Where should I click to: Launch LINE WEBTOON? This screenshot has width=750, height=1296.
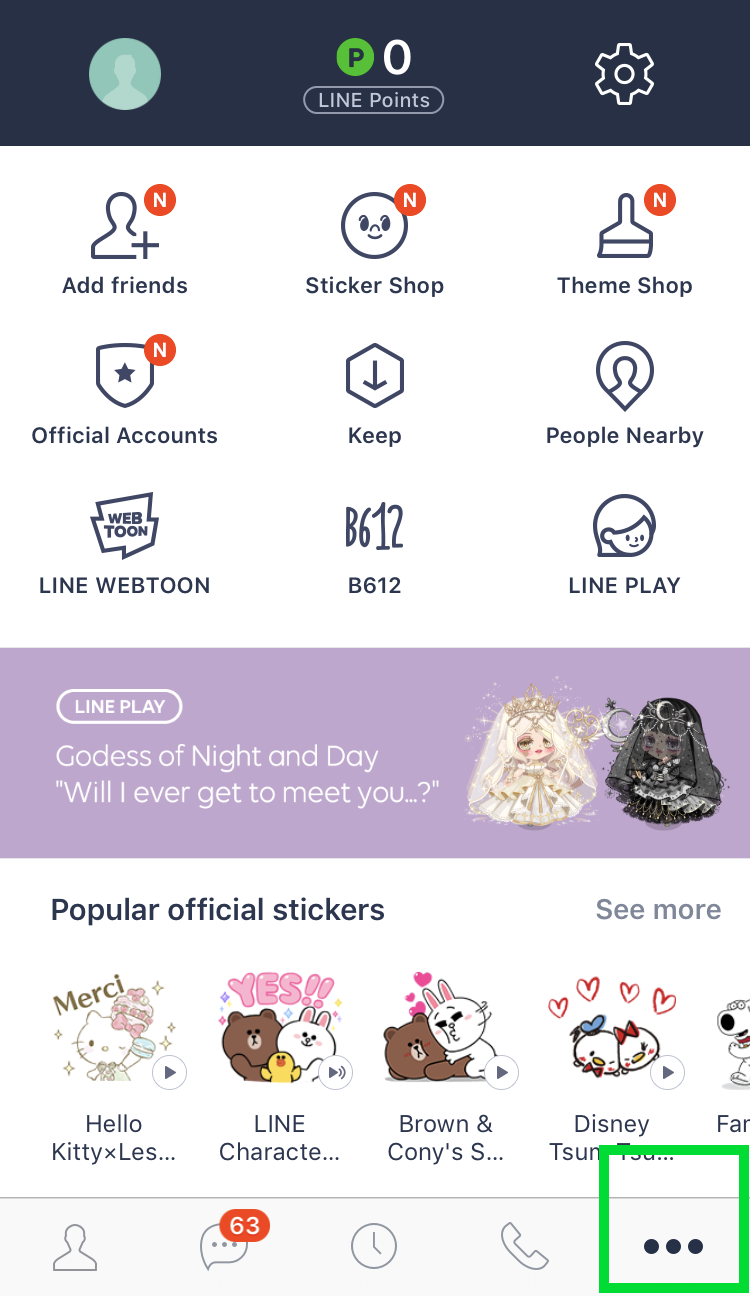125,543
